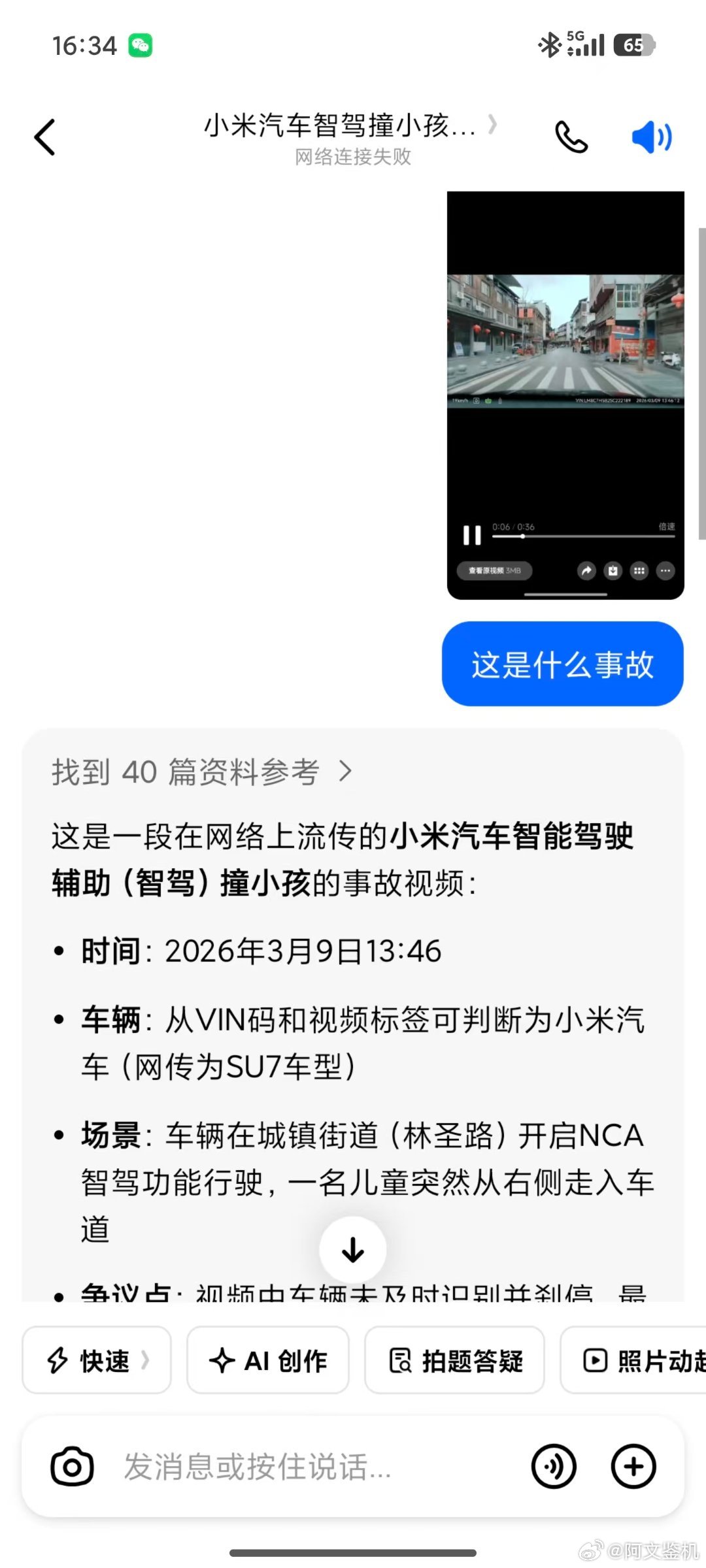Screen dimensions: 706x1568
Task: Start voice input with the sound wave icon
Action: point(554,1465)
